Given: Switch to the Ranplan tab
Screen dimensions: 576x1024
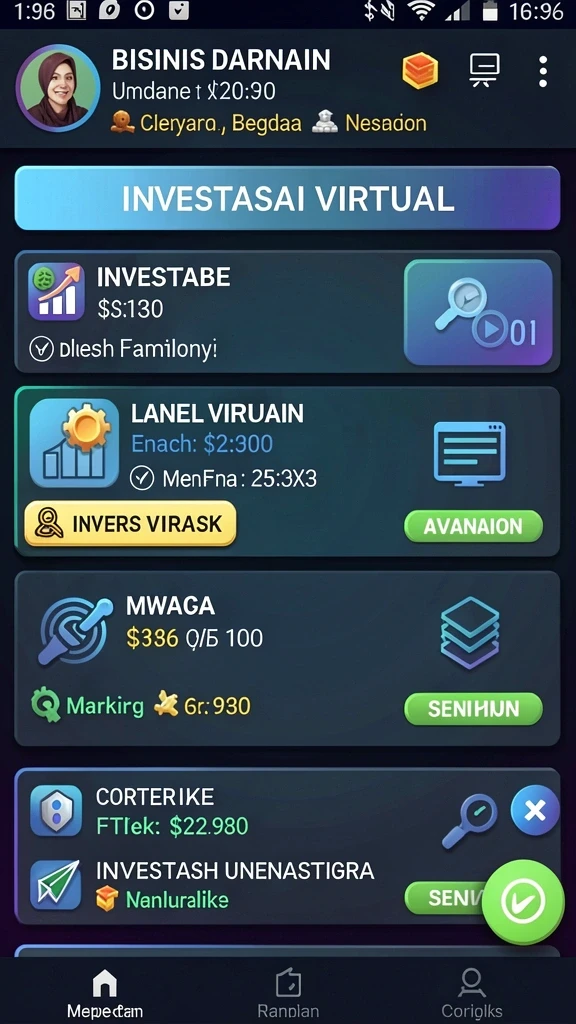Looking at the screenshot, I should point(288,993).
